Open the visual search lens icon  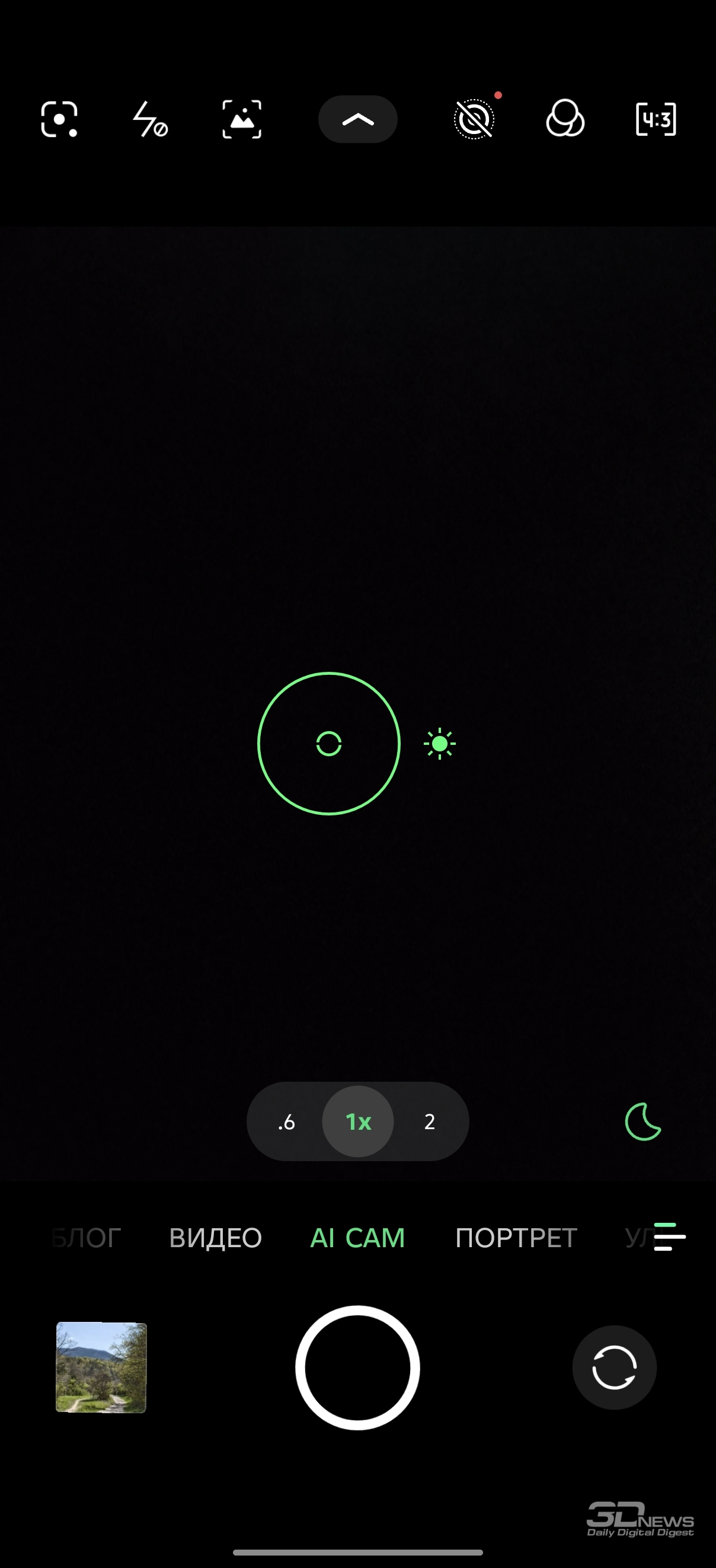click(59, 119)
